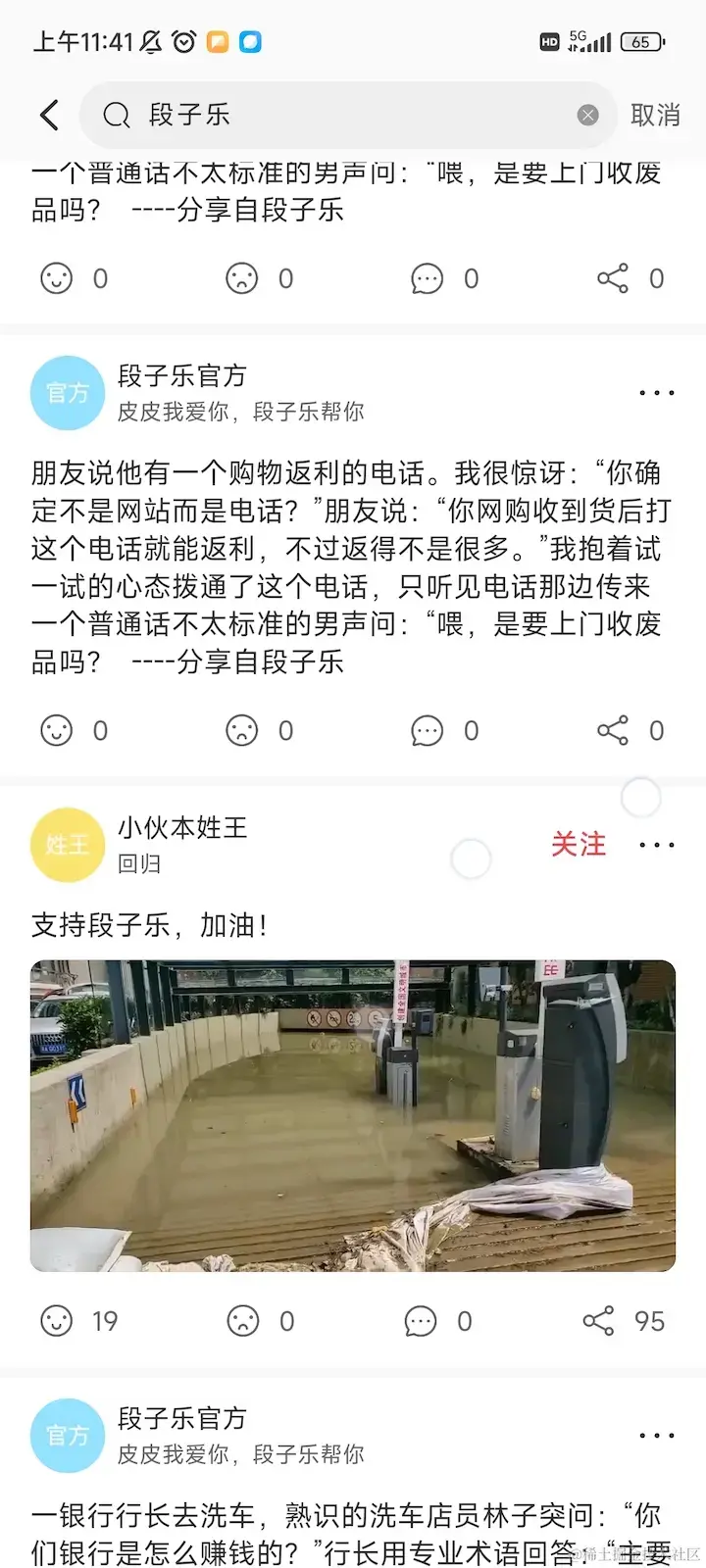Open the 段子乐官方 avatar on the 购物返利 post

pos(68,393)
